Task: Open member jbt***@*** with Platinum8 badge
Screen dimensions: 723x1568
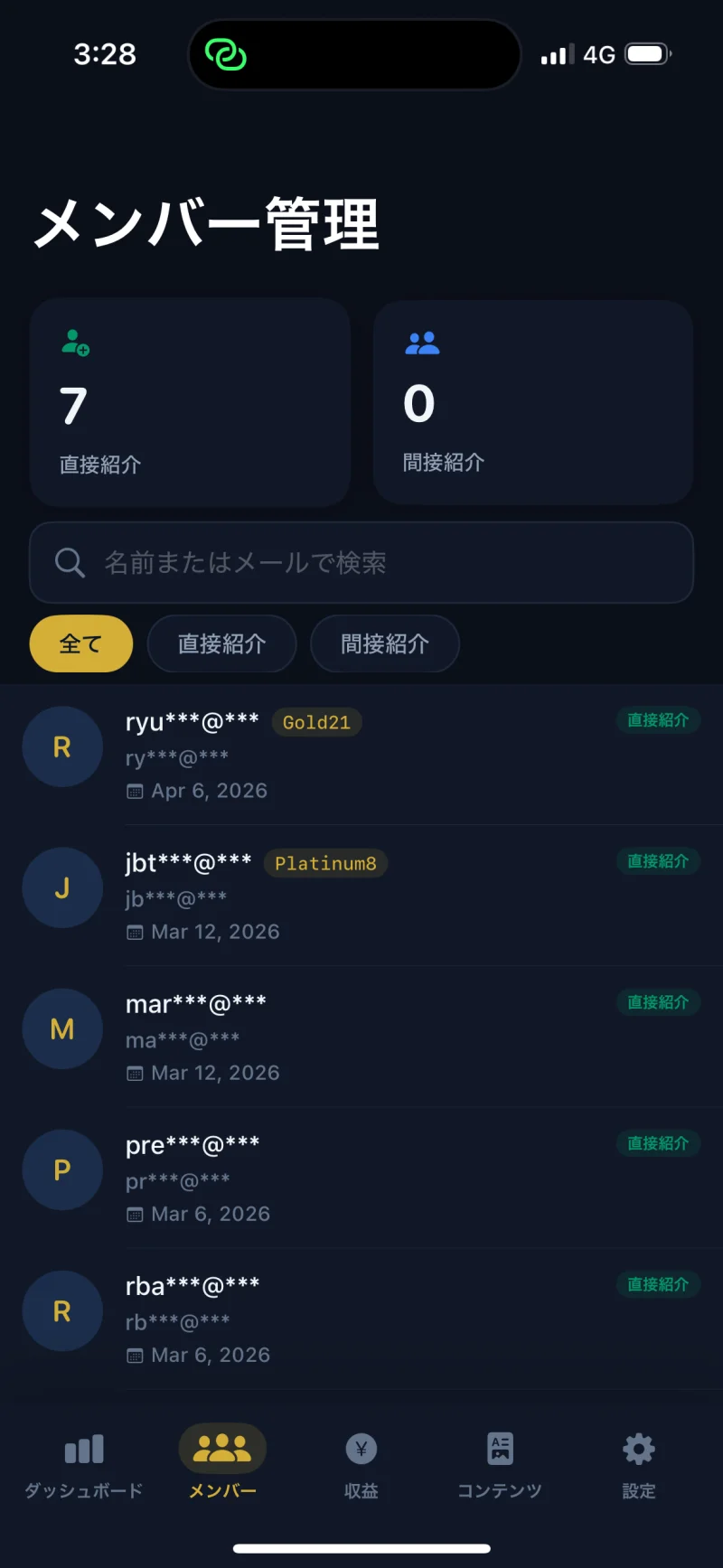Action: point(361,896)
